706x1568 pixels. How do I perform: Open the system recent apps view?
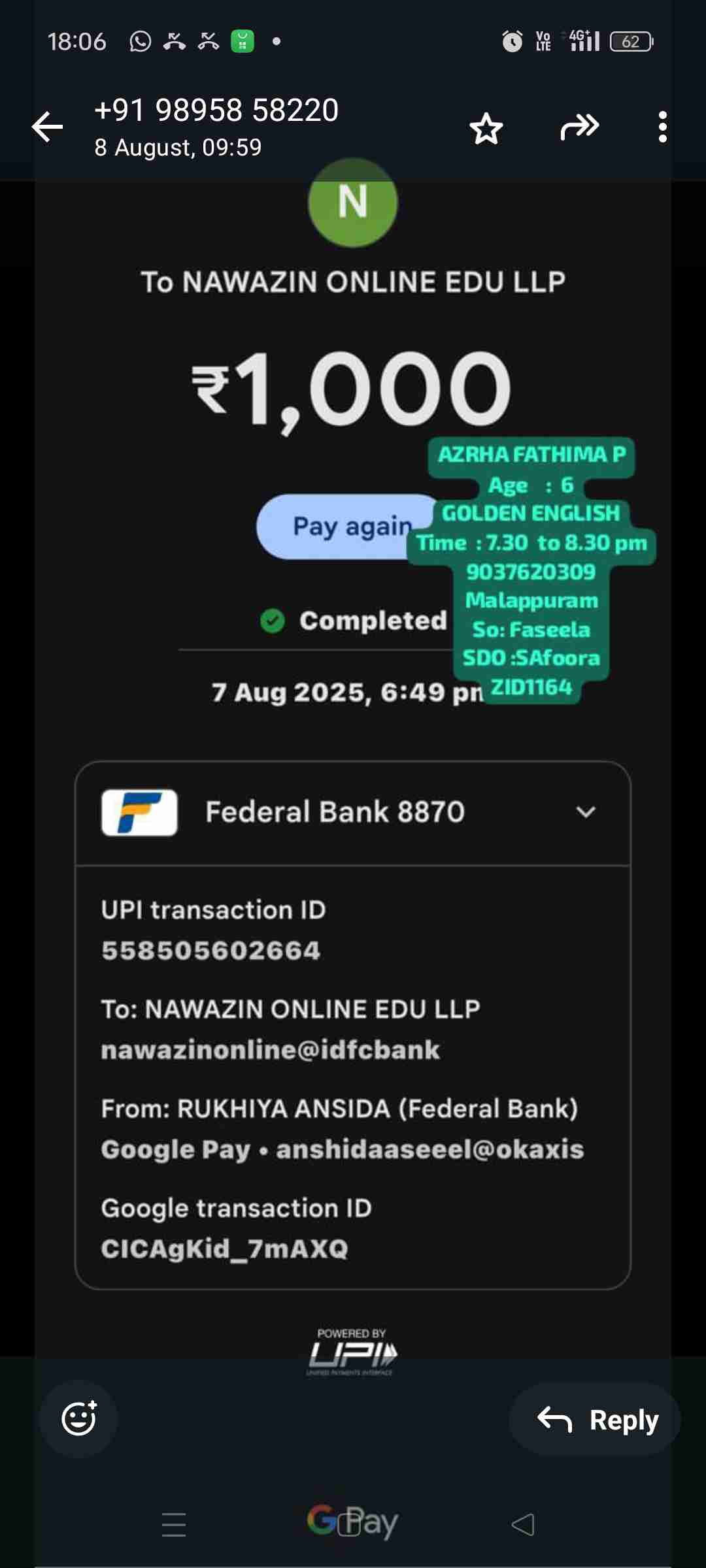click(x=174, y=1524)
